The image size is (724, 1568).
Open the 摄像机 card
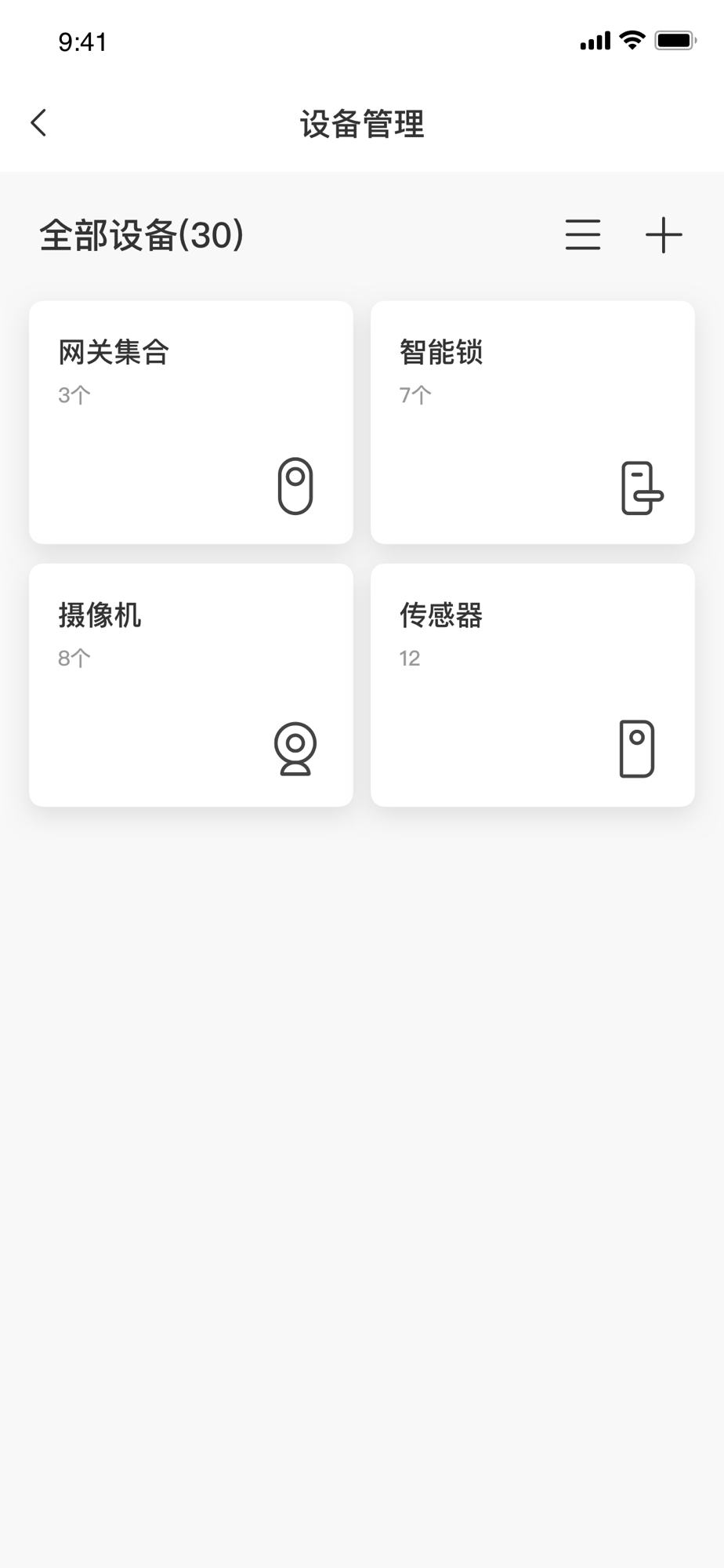191,685
